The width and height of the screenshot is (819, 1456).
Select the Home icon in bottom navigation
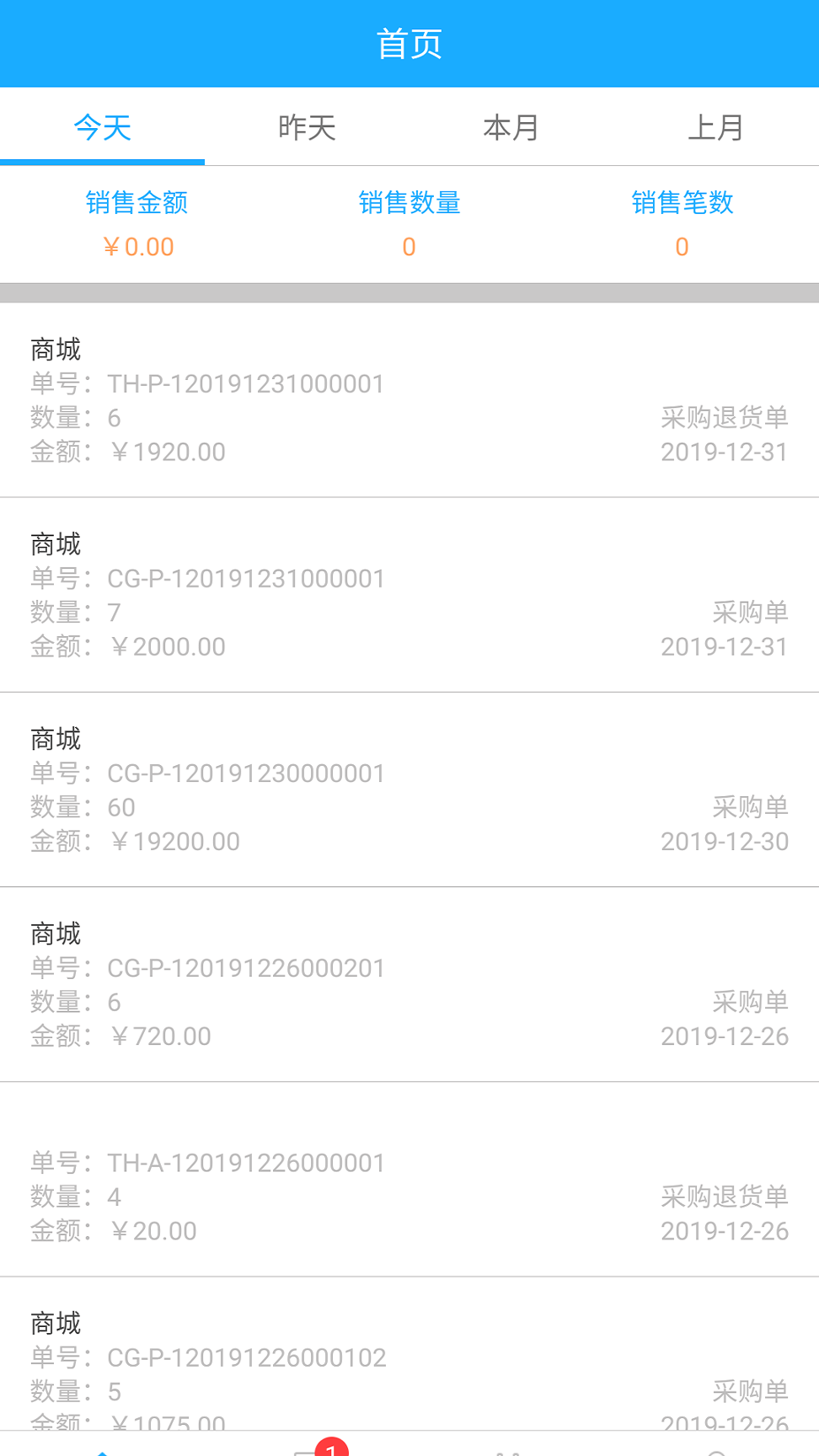pos(103,1449)
